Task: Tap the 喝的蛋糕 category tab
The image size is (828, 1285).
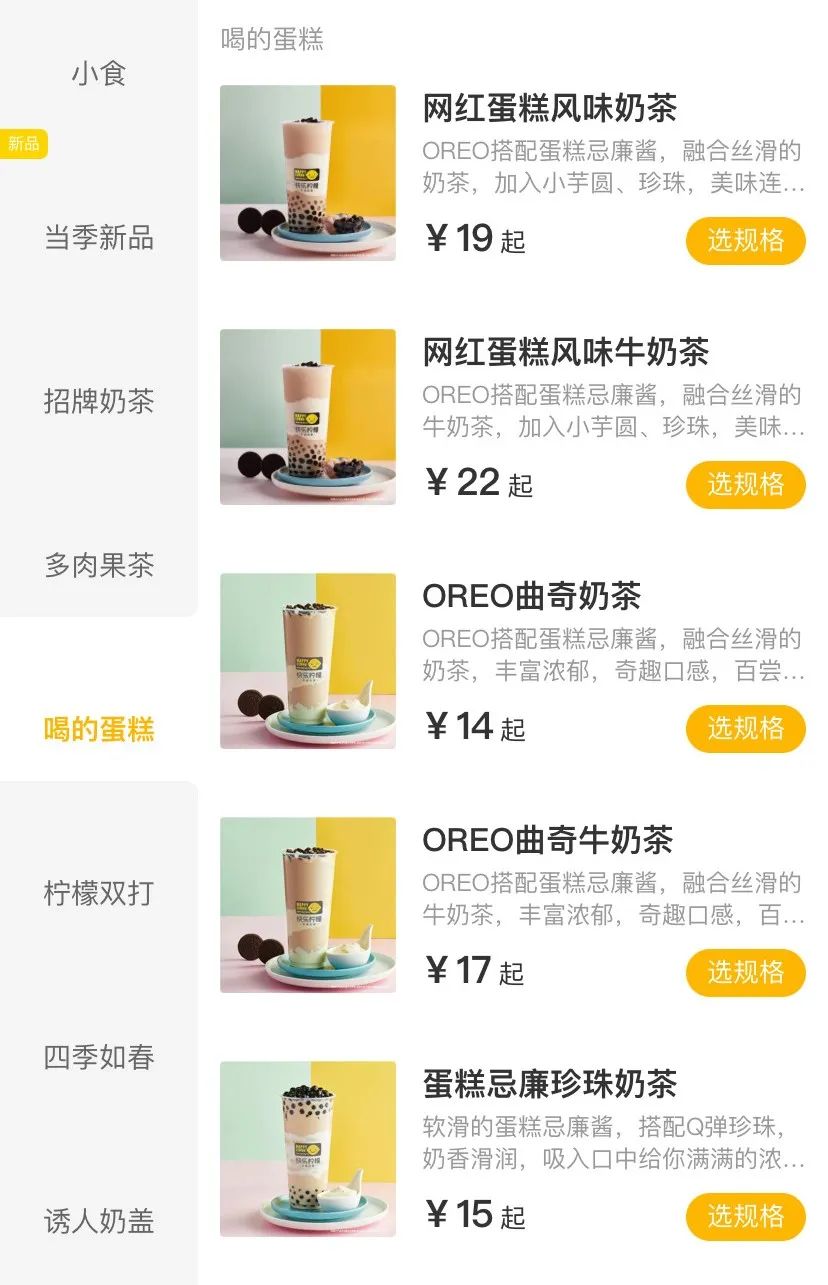Action: coord(98,730)
